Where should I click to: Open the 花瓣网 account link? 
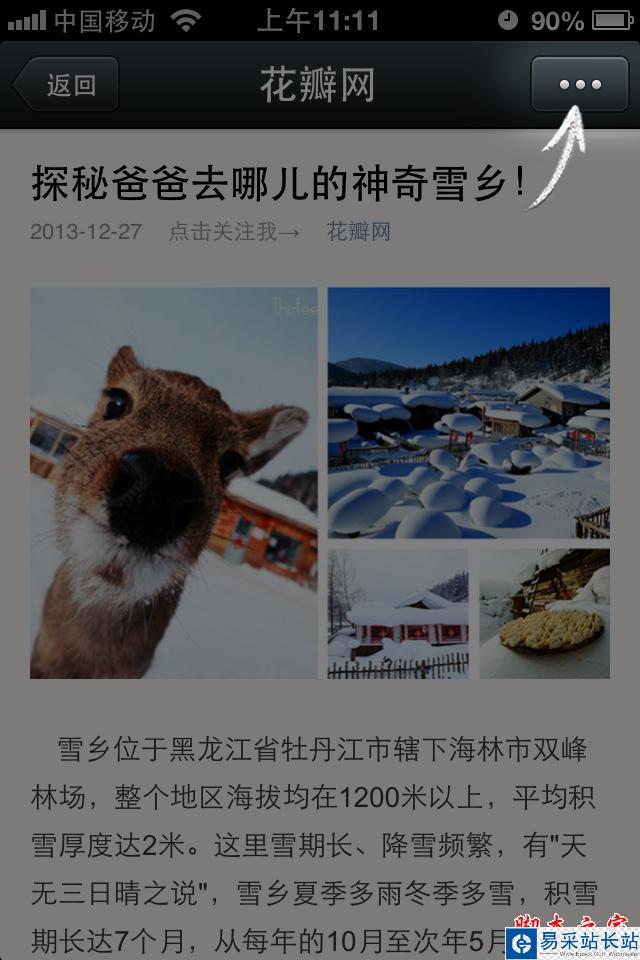pos(358,232)
